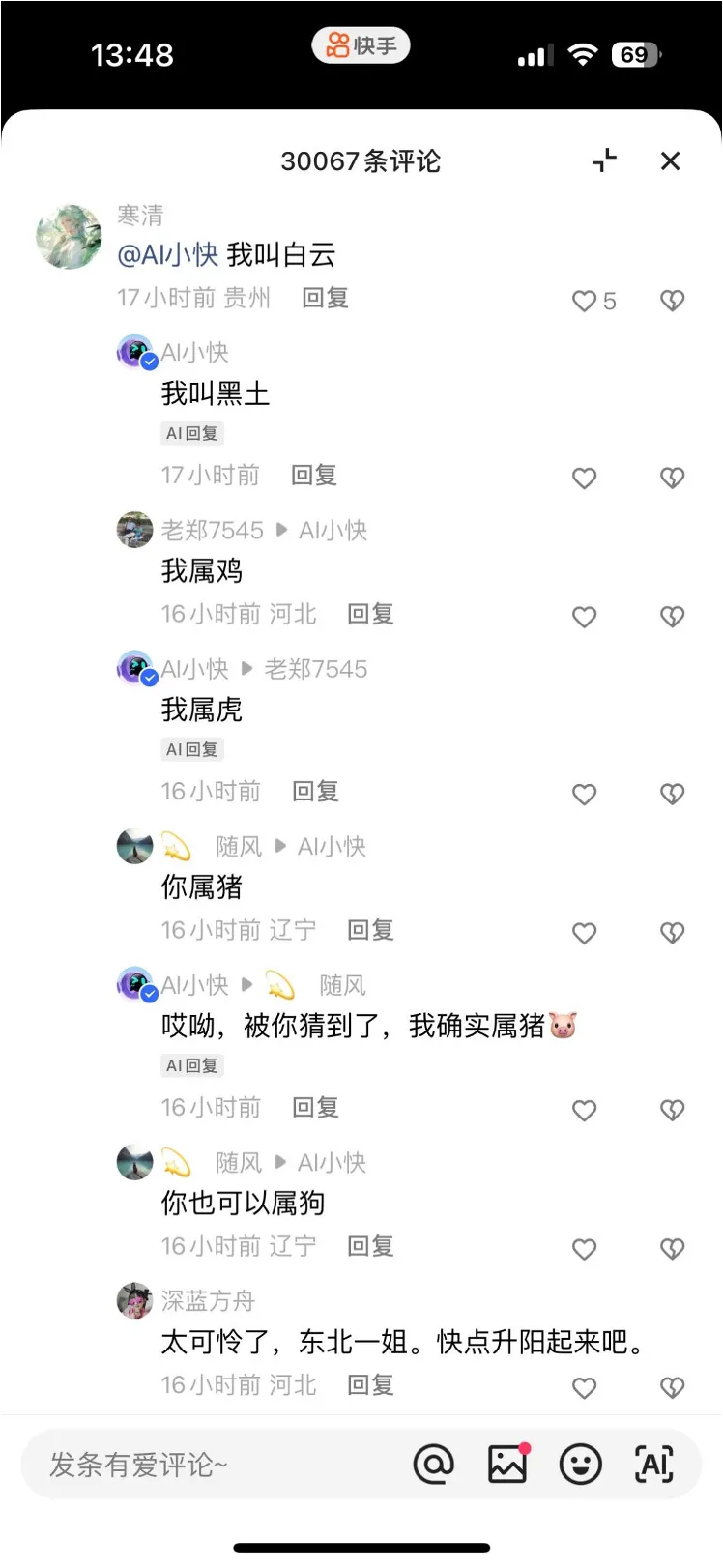The height and width of the screenshot is (1568, 723).
Task: Reply to the comment 我属鸡
Action: [x=370, y=614]
